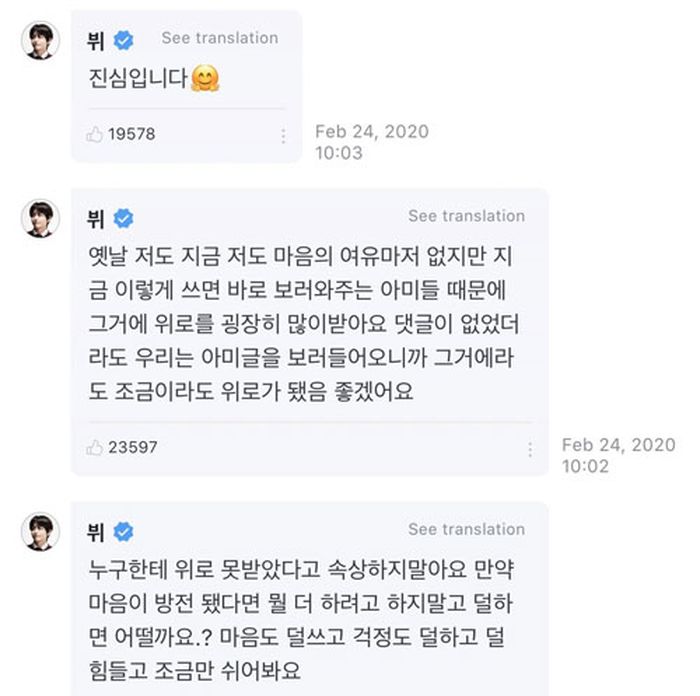Open 뷔's avatar next to 옛날 저도 post
The height and width of the screenshot is (696, 700).
pyautogui.click(x=40, y=218)
